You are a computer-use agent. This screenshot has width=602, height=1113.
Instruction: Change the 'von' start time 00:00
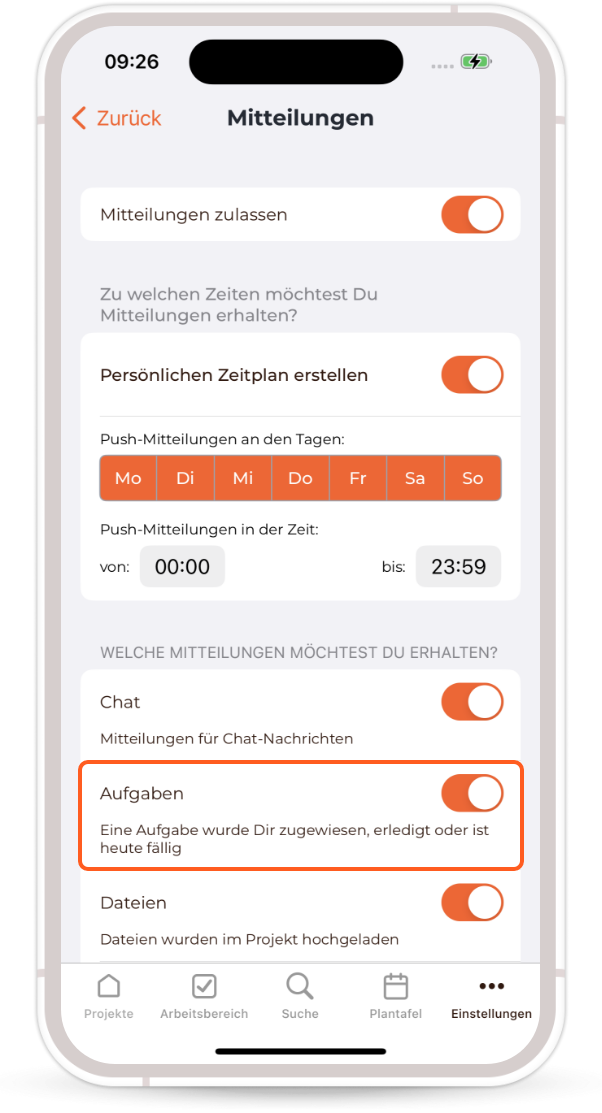coord(182,567)
